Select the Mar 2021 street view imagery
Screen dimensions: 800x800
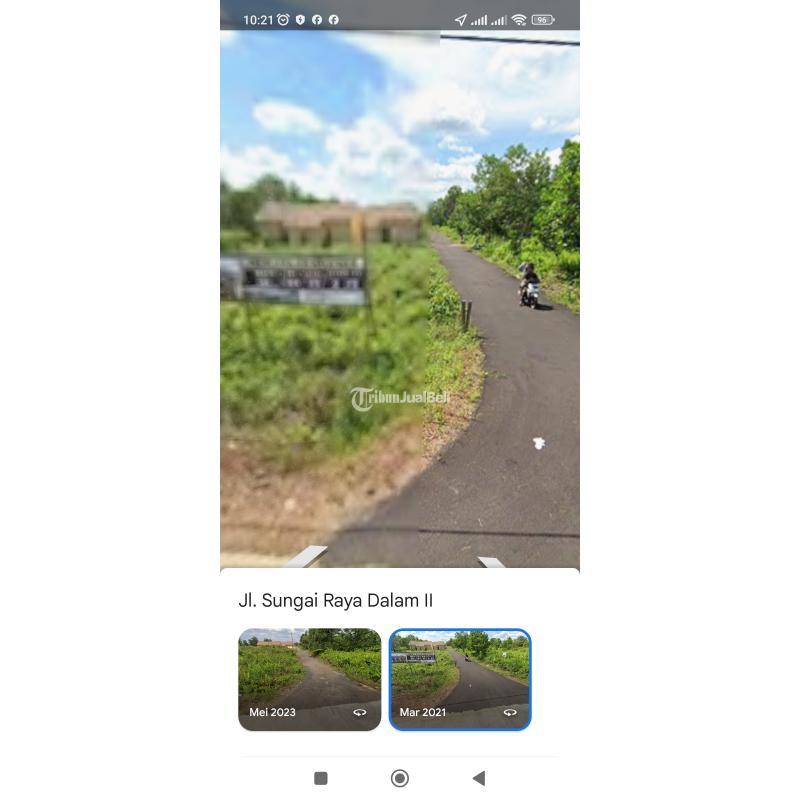(460, 679)
